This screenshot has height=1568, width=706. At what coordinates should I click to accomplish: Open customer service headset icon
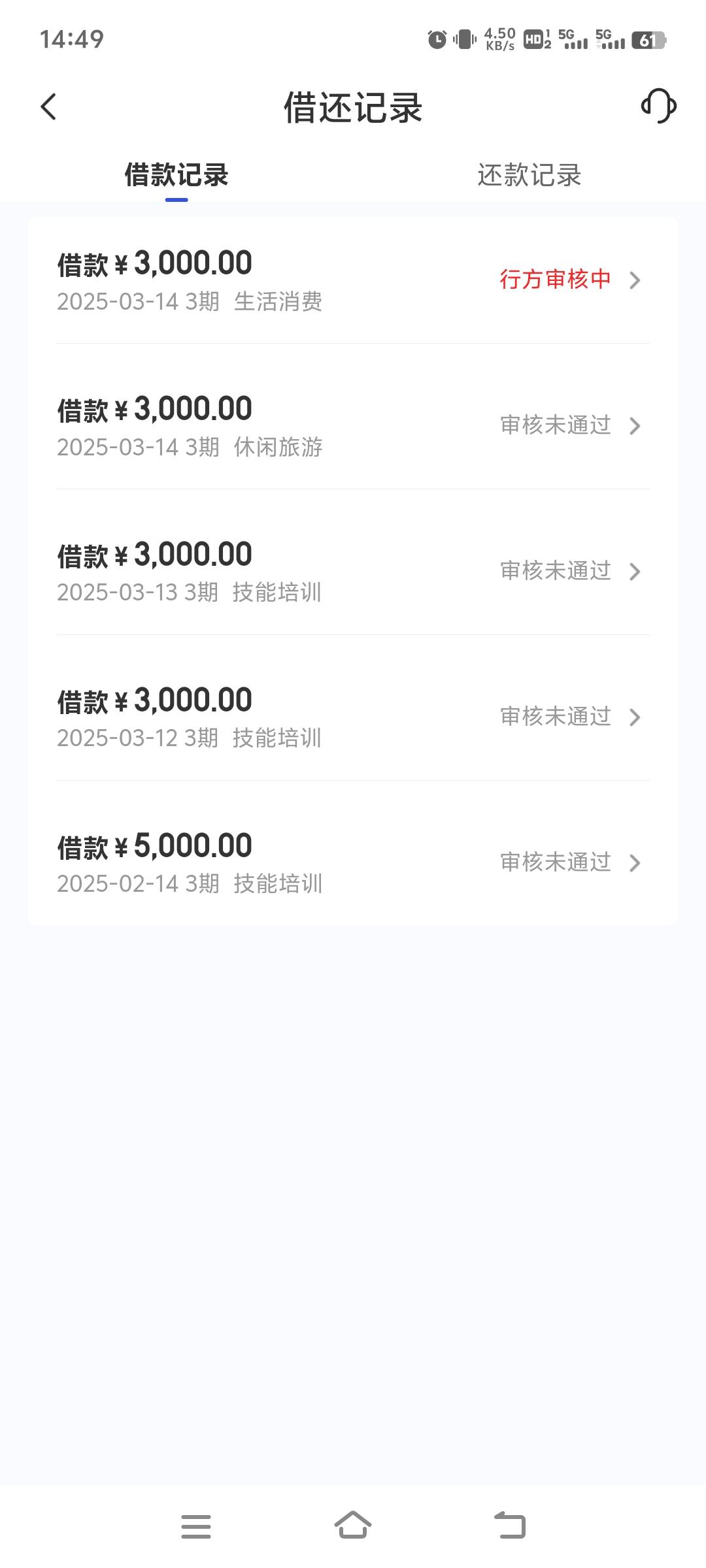pos(658,106)
